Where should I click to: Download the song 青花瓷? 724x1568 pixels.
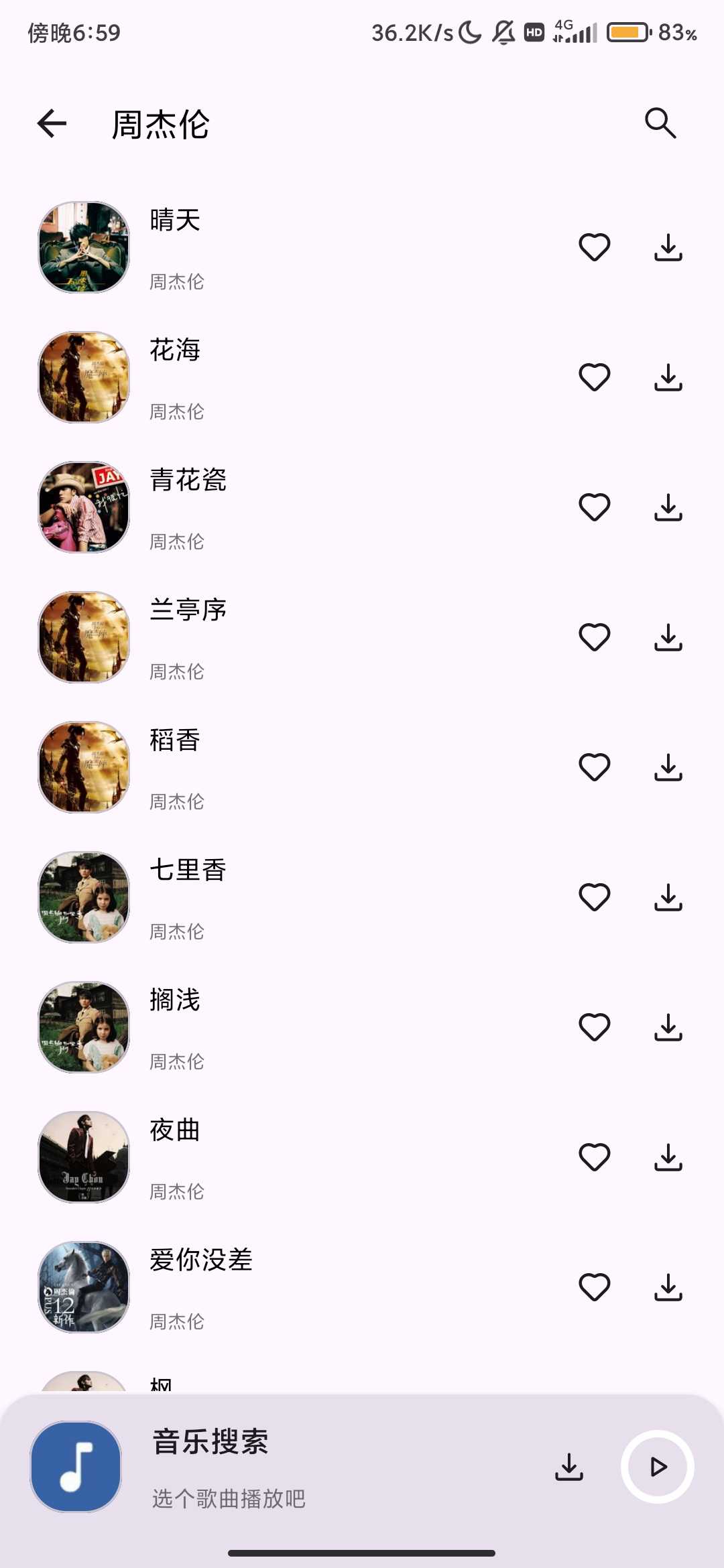click(x=668, y=507)
